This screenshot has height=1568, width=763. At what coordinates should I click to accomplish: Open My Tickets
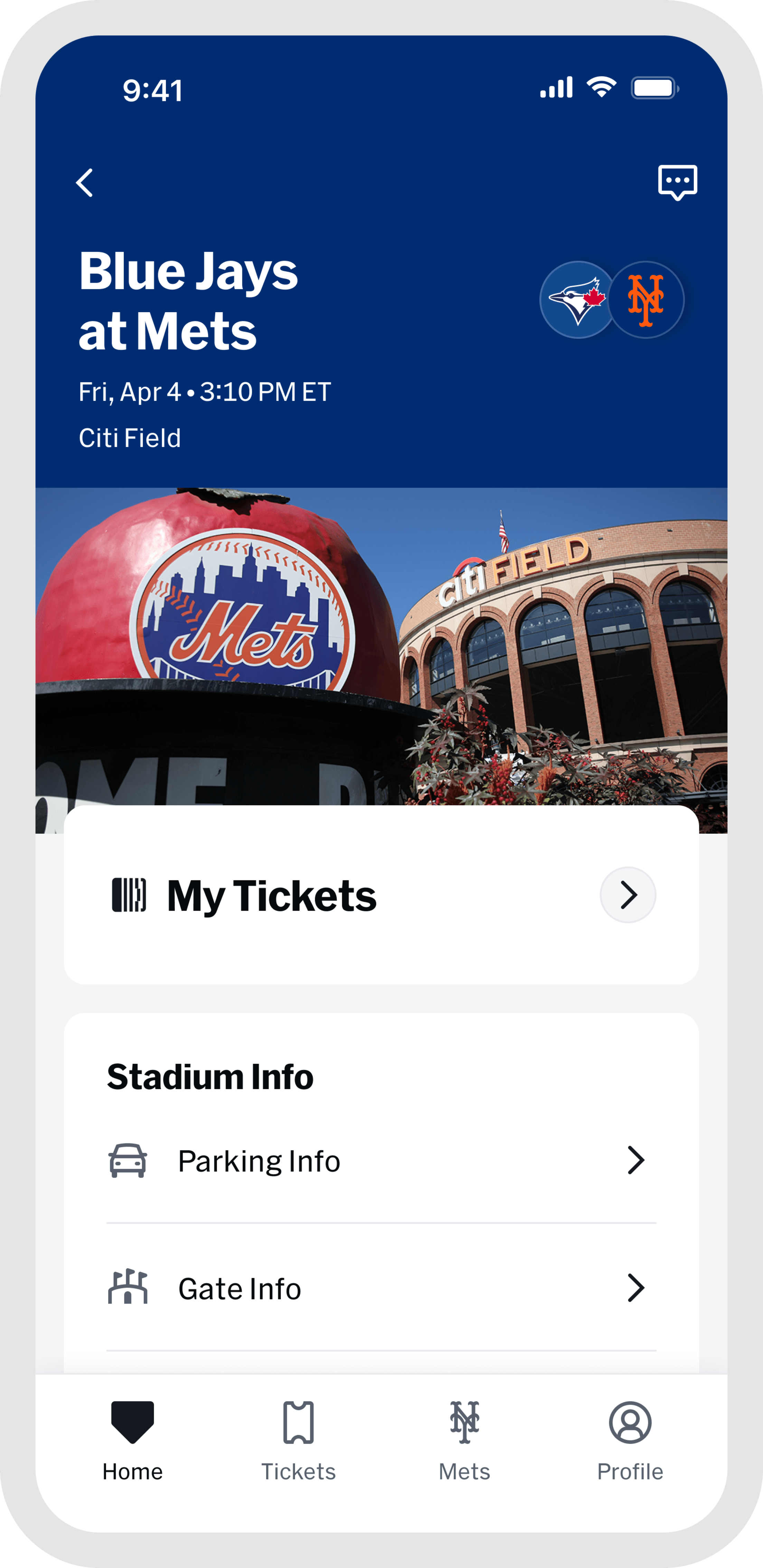click(x=627, y=895)
